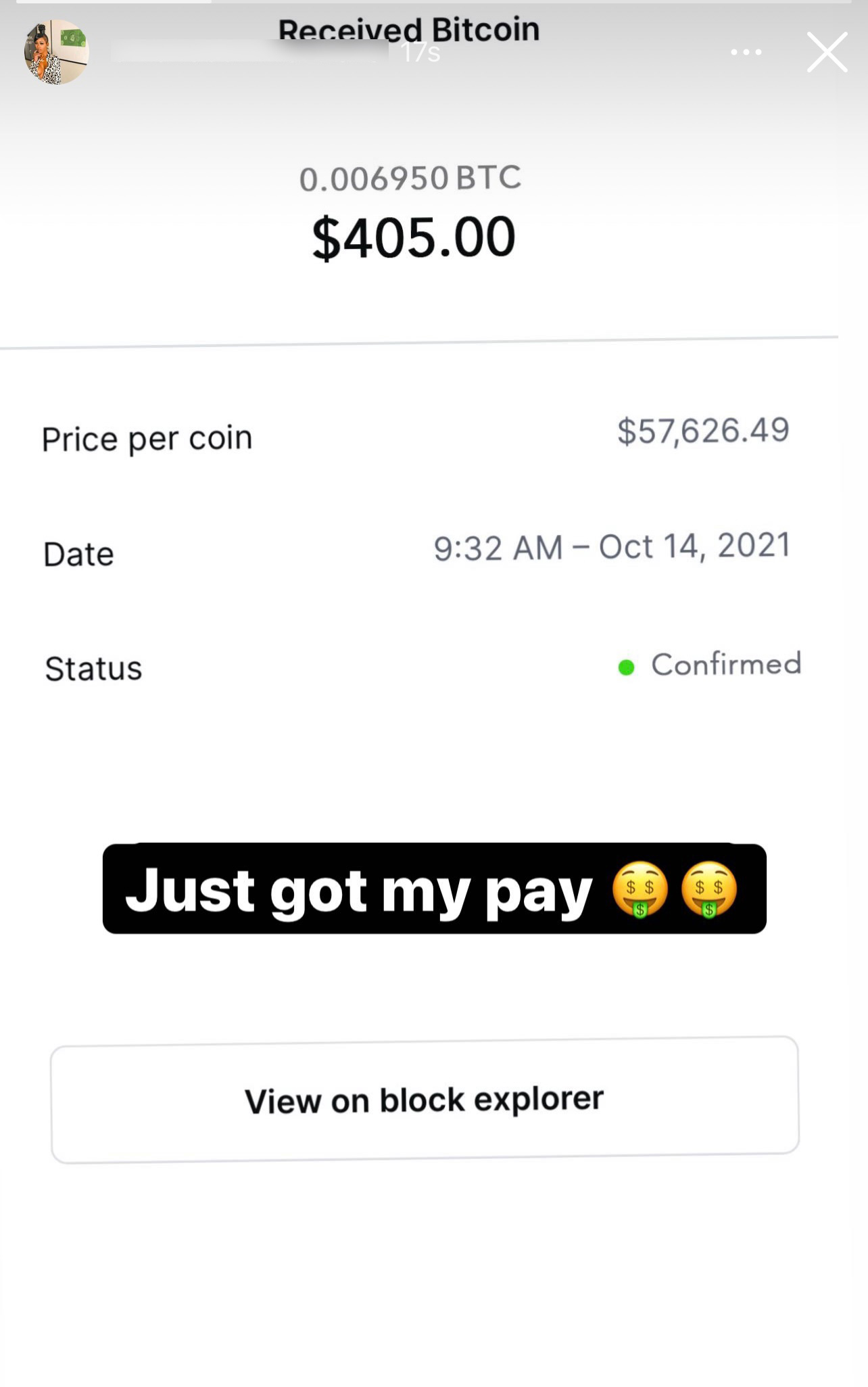Close the story viewer

pyautogui.click(x=827, y=52)
